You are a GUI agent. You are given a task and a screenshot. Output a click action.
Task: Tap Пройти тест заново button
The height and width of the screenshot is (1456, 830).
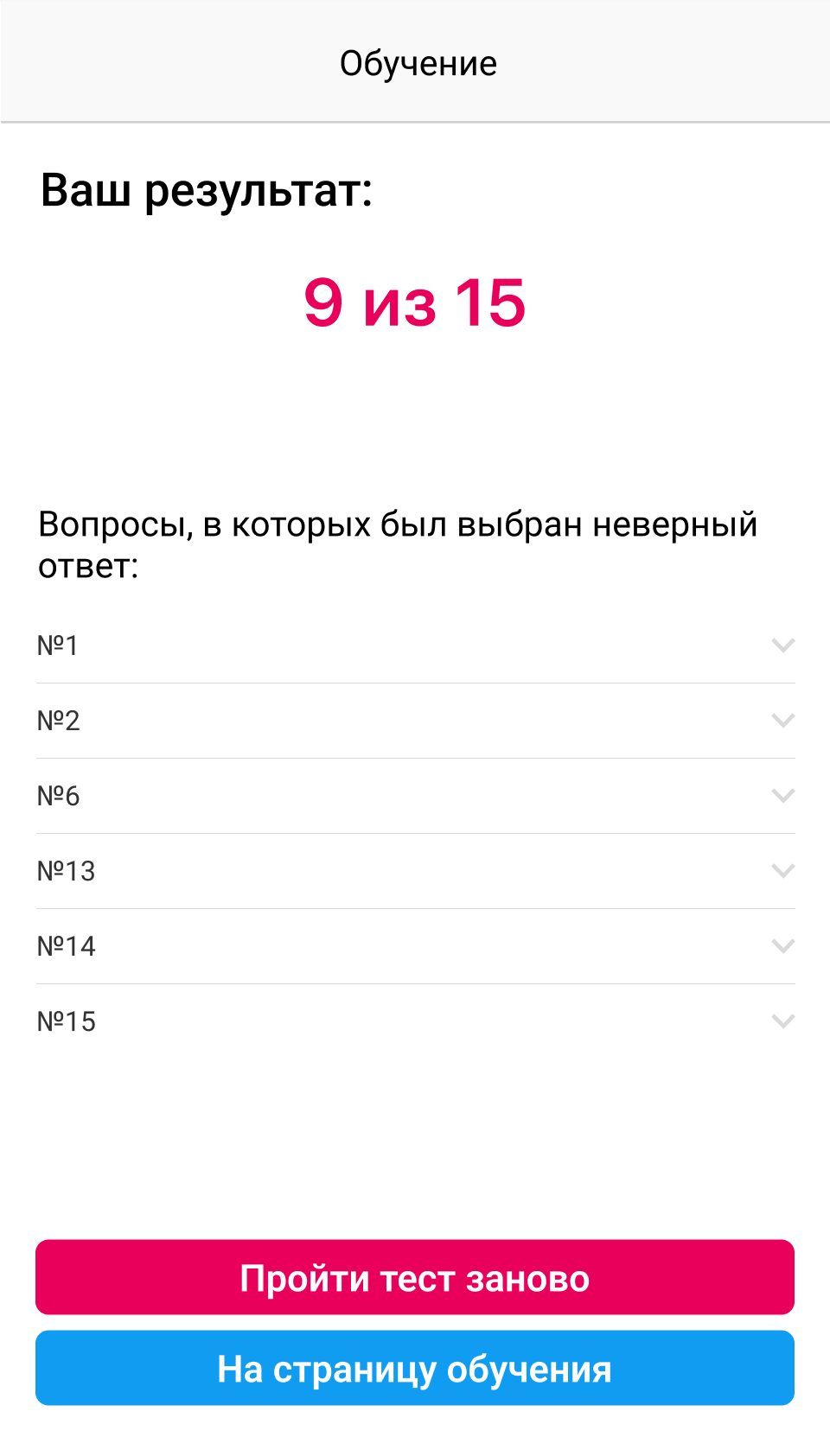tap(415, 1277)
